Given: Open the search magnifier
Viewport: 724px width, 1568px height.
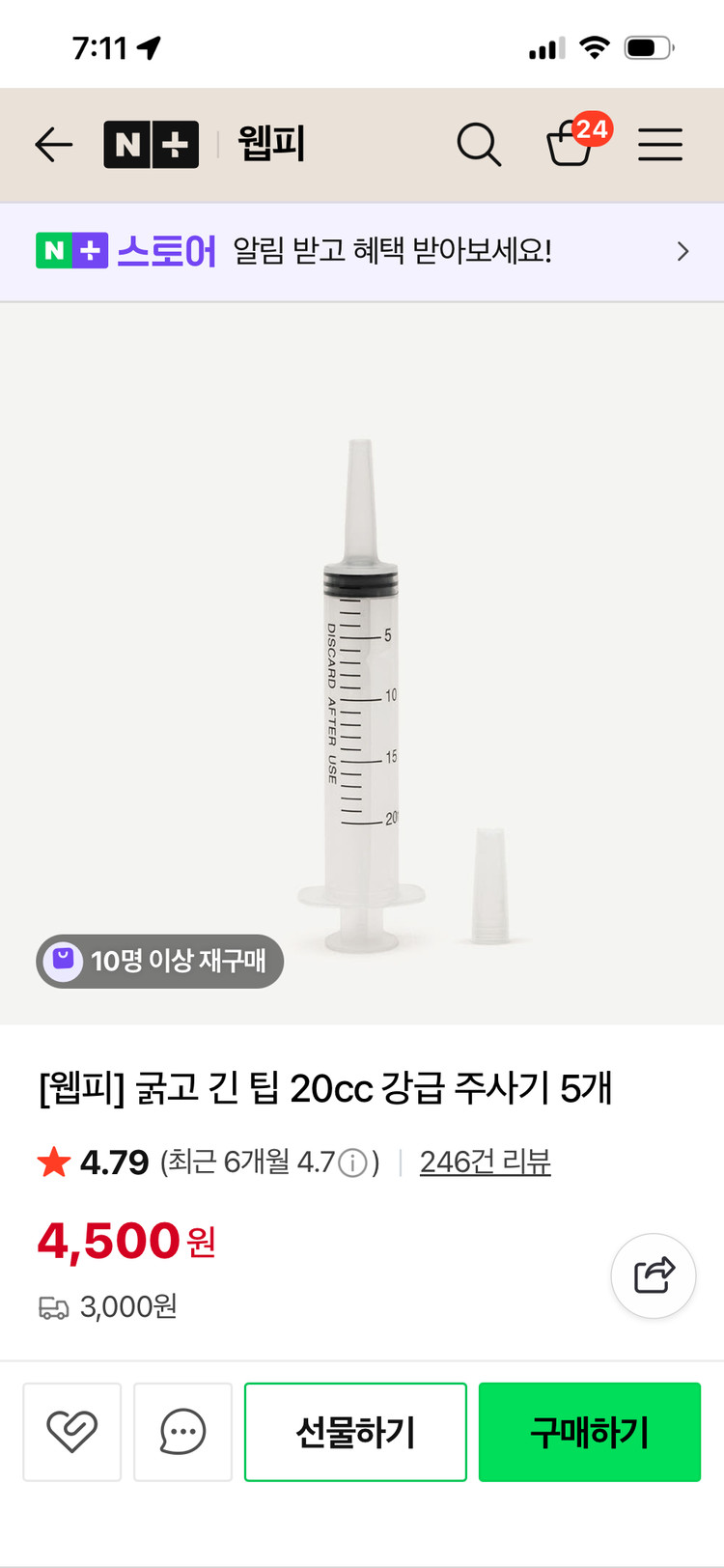Looking at the screenshot, I should pos(479,146).
